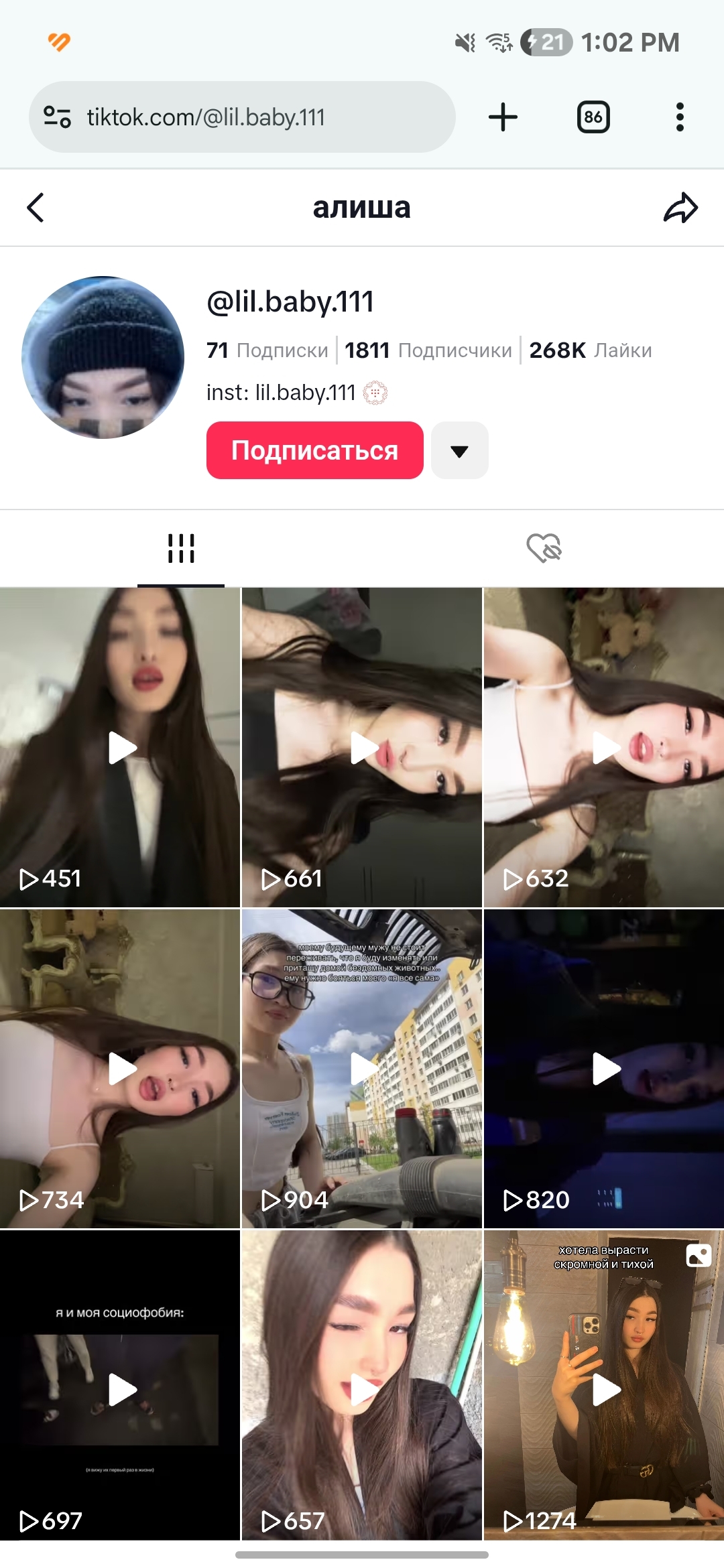The width and height of the screenshot is (724, 1568).
Task: Switch to the liked videos tab
Action: [544, 549]
